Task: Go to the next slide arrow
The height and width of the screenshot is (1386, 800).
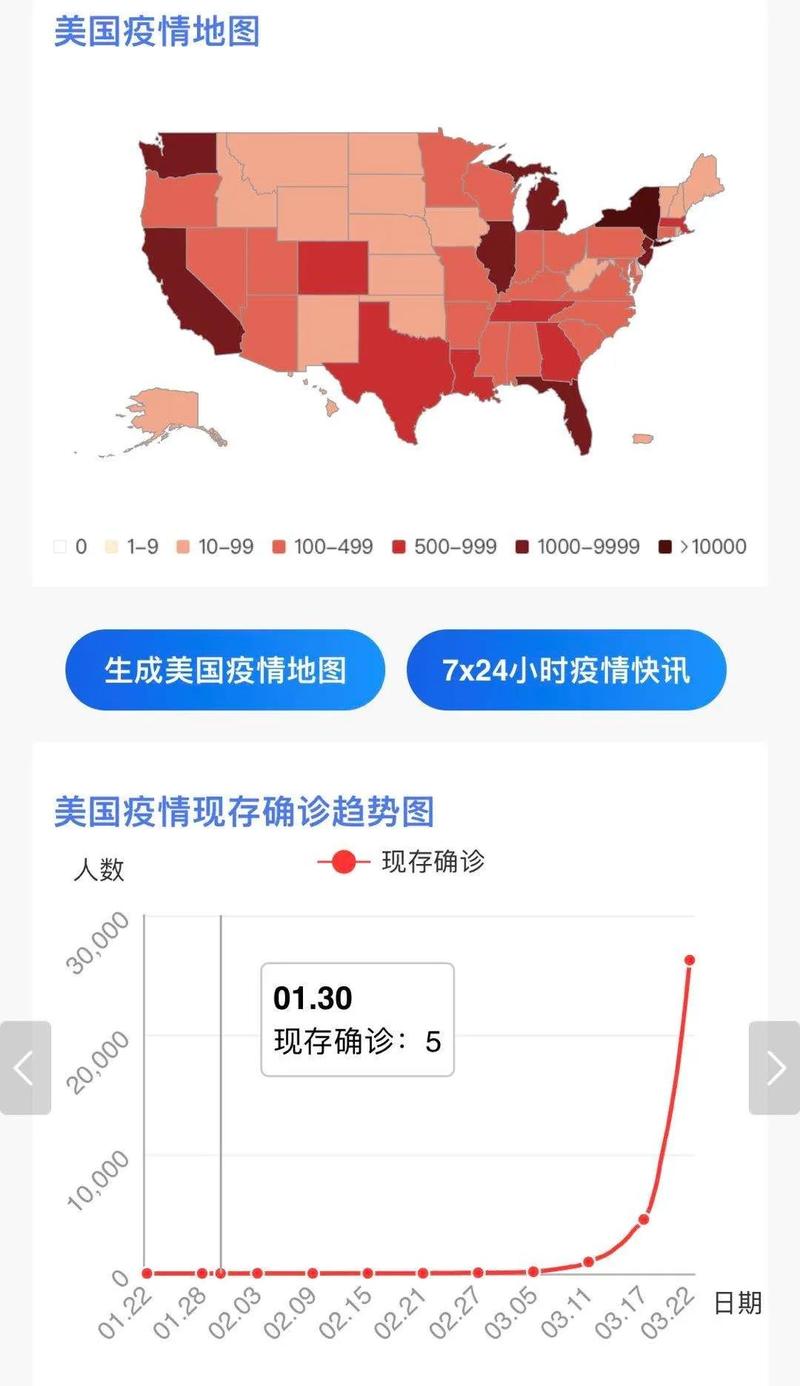Action: [775, 1067]
